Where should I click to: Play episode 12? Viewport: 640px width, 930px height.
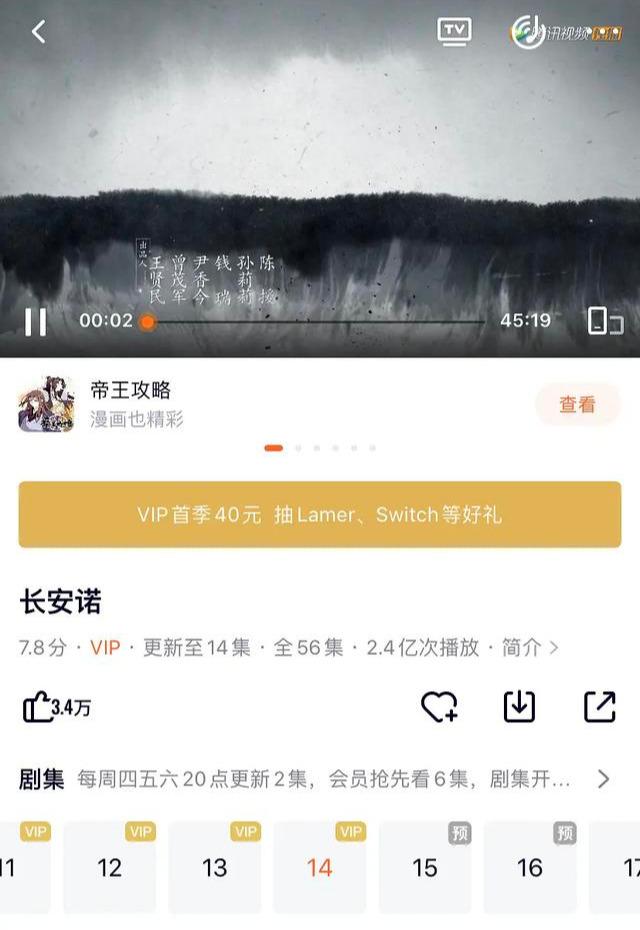(x=110, y=867)
